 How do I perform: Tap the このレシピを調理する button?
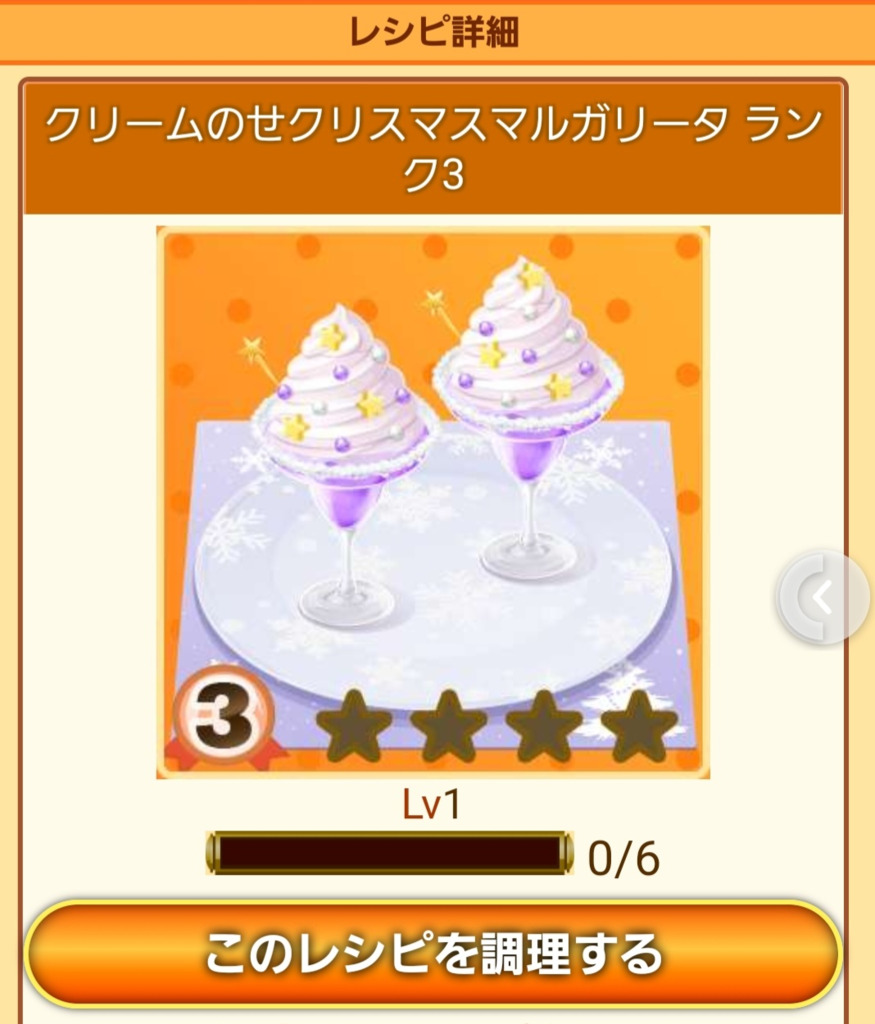pyautogui.click(x=432, y=953)
